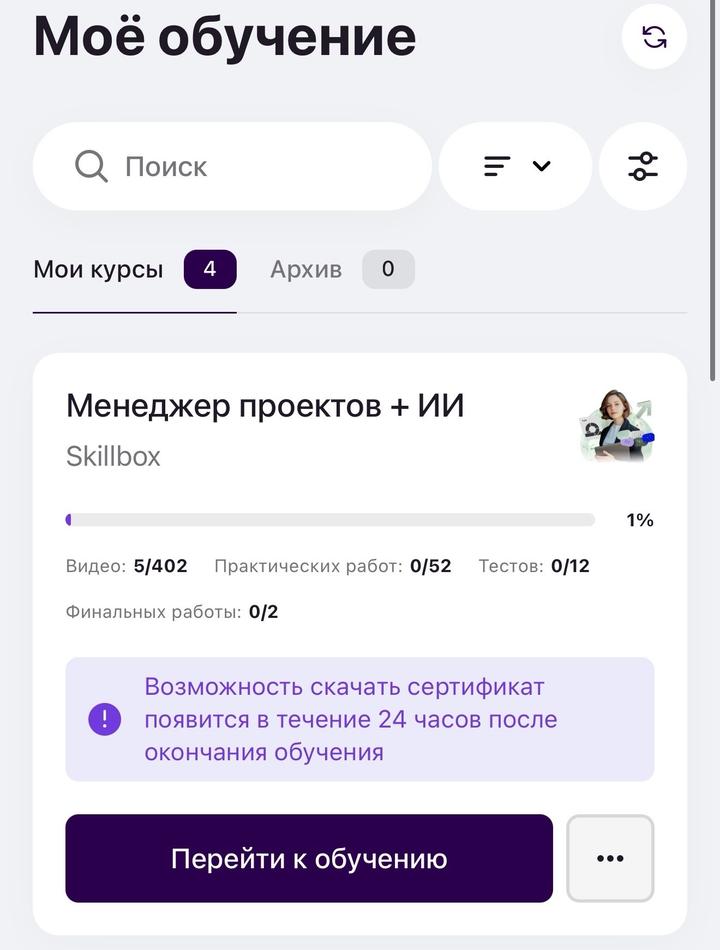Open the Менеджер проектов + ИИ course card
The width and height of the screenshot is (720, 950).
(265, 407)
